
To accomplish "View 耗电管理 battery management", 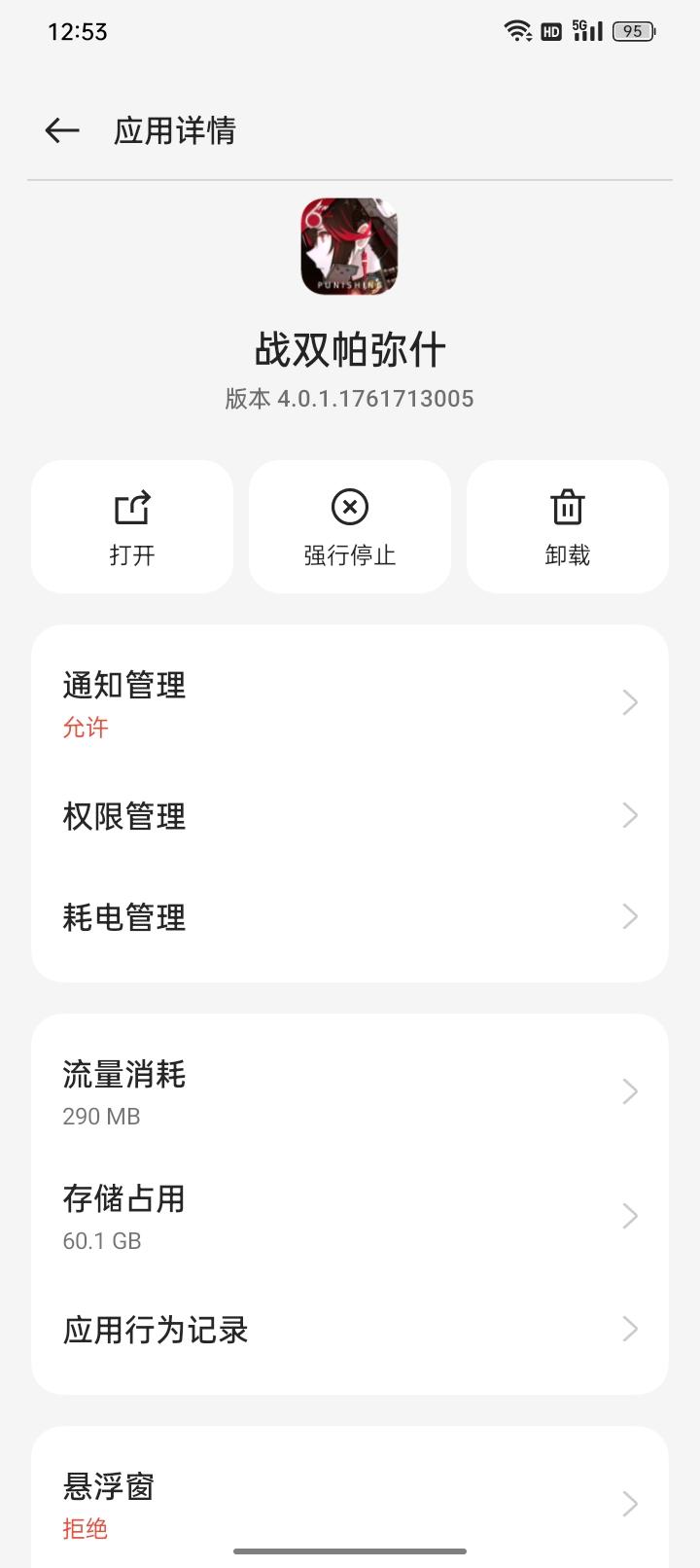I will (x=350, y=917).
